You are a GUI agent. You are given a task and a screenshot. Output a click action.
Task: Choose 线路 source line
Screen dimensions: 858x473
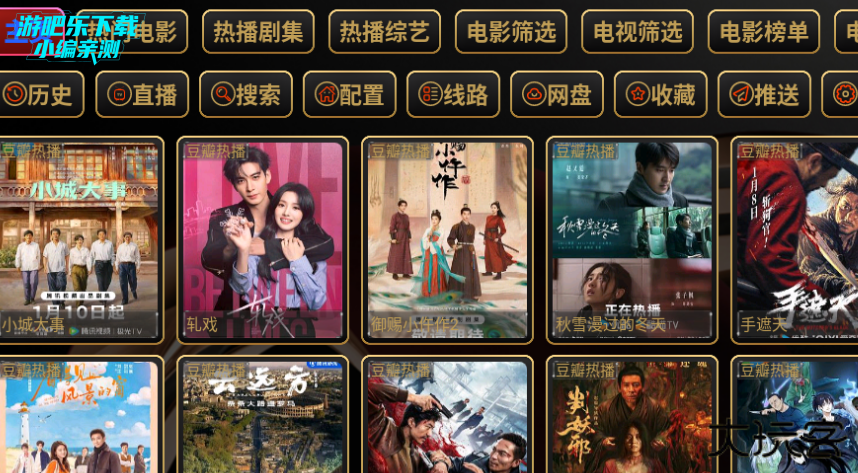pos(454,95)
